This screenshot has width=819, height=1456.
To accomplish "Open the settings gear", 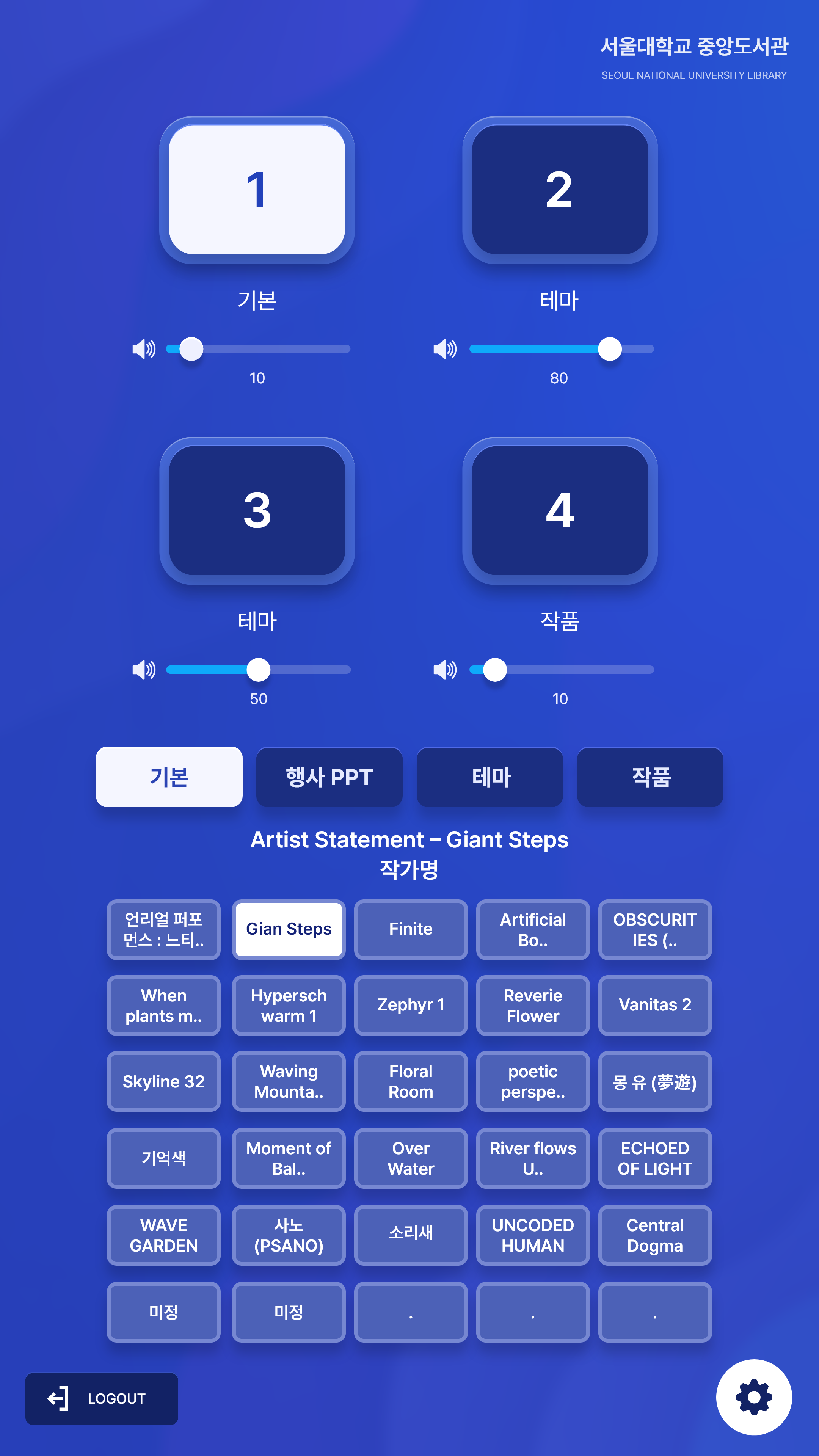I will point(753,1396).
